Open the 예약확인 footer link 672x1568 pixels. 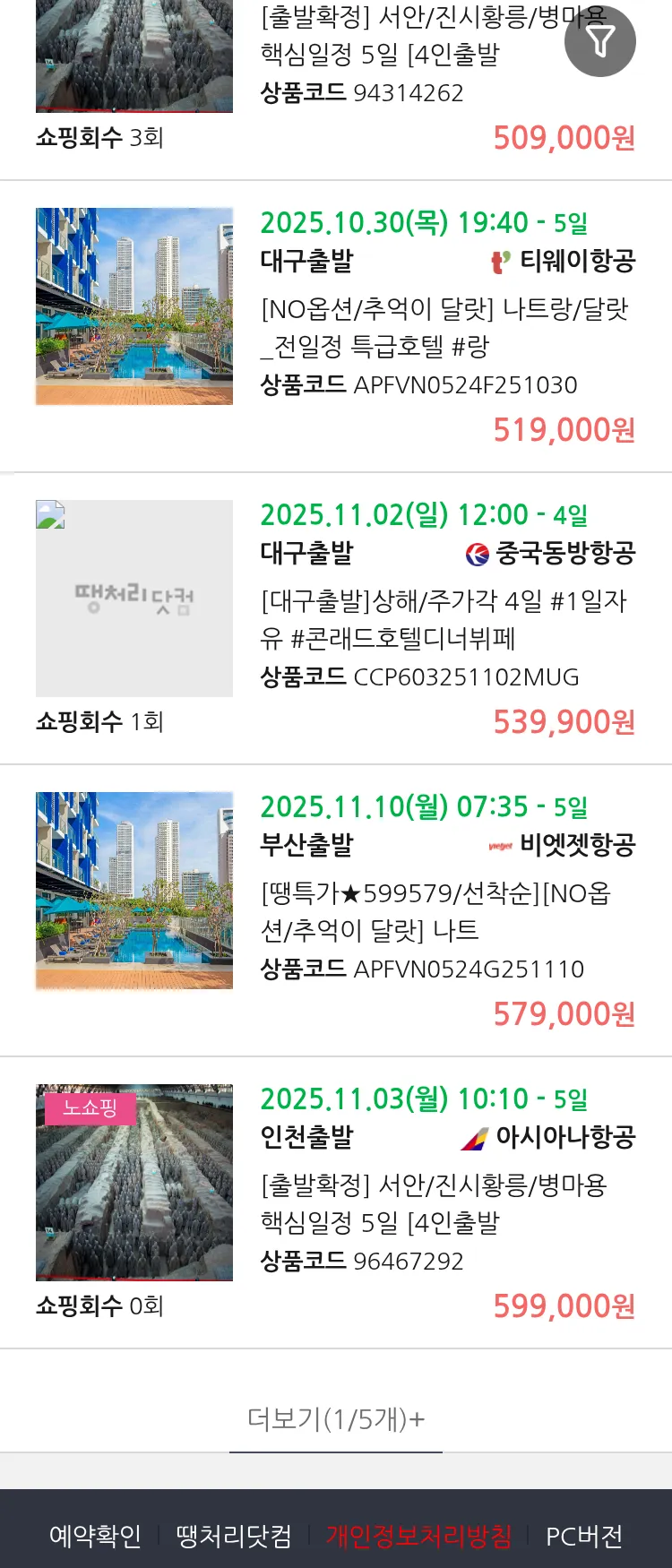pyautogui.click(x=95, y=1536)
